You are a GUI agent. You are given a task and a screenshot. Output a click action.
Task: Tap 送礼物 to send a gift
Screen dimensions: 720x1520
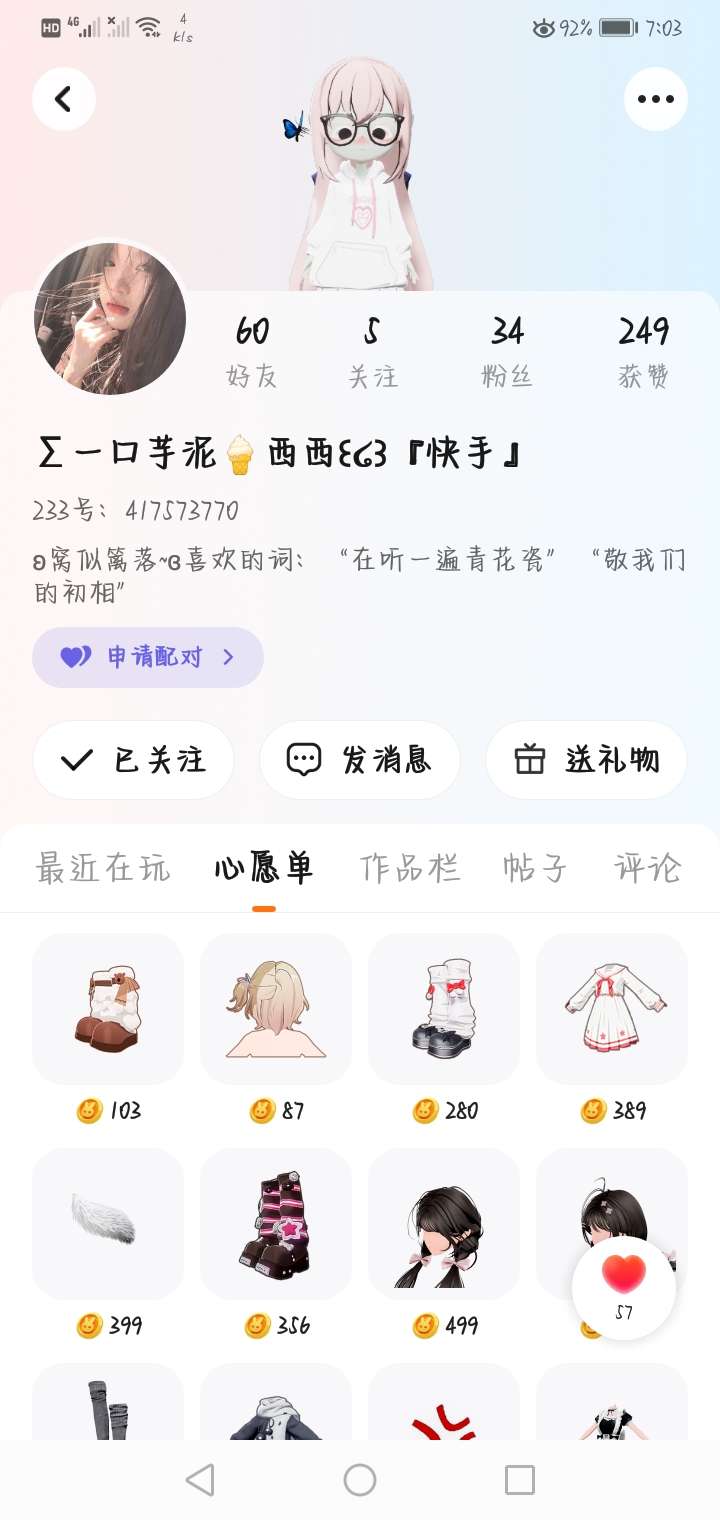(586, 760)
